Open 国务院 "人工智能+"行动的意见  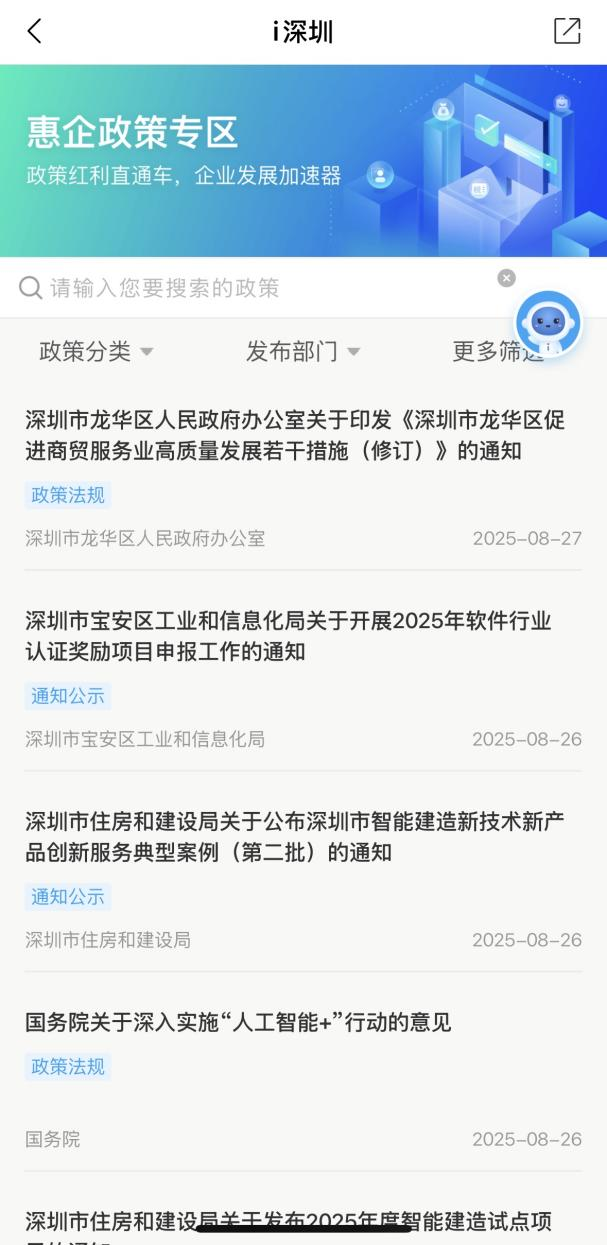pyautogui.click(x=238, y=1022)
